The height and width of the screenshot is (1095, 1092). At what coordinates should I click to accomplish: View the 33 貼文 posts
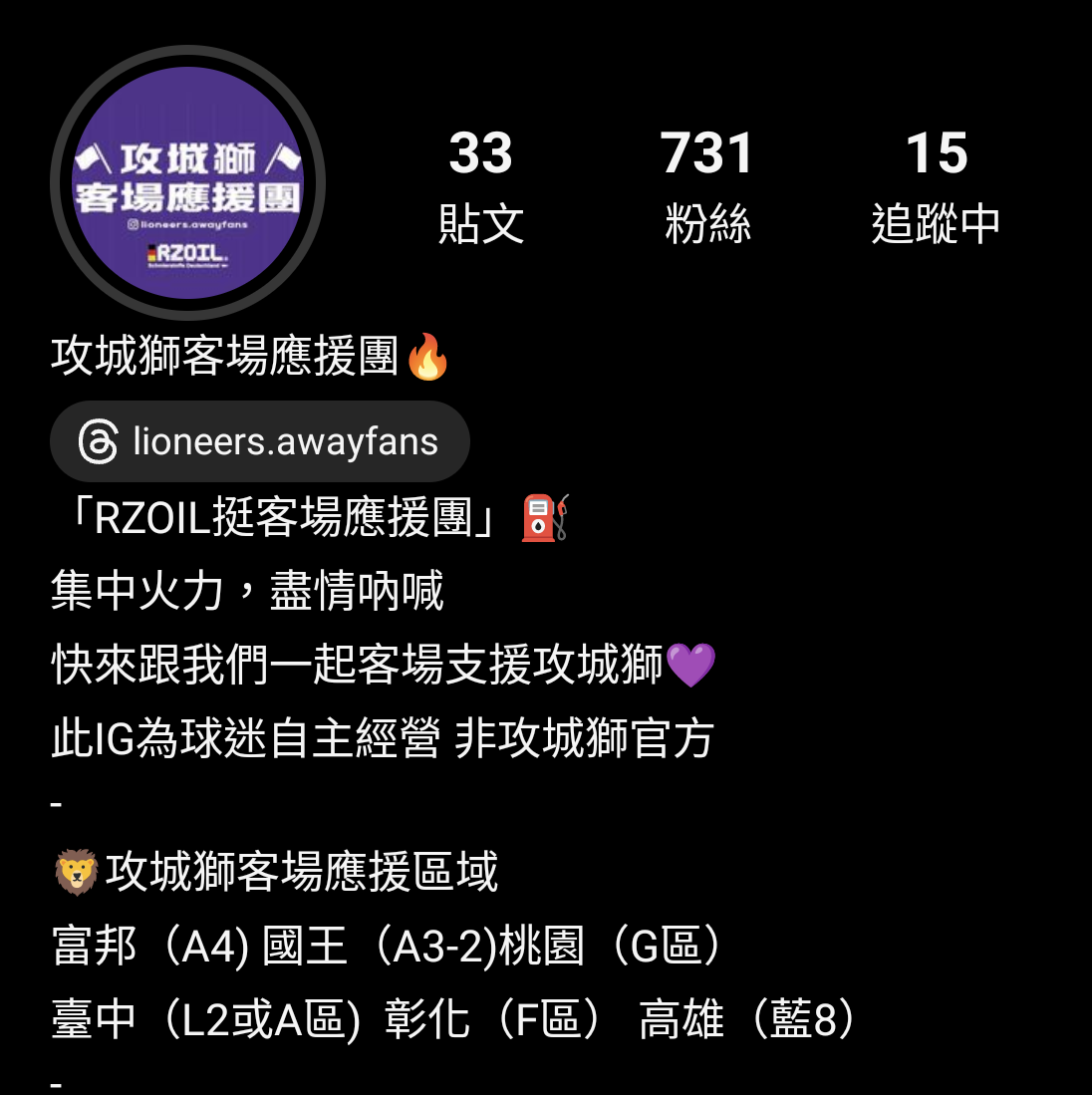[480, 186]
